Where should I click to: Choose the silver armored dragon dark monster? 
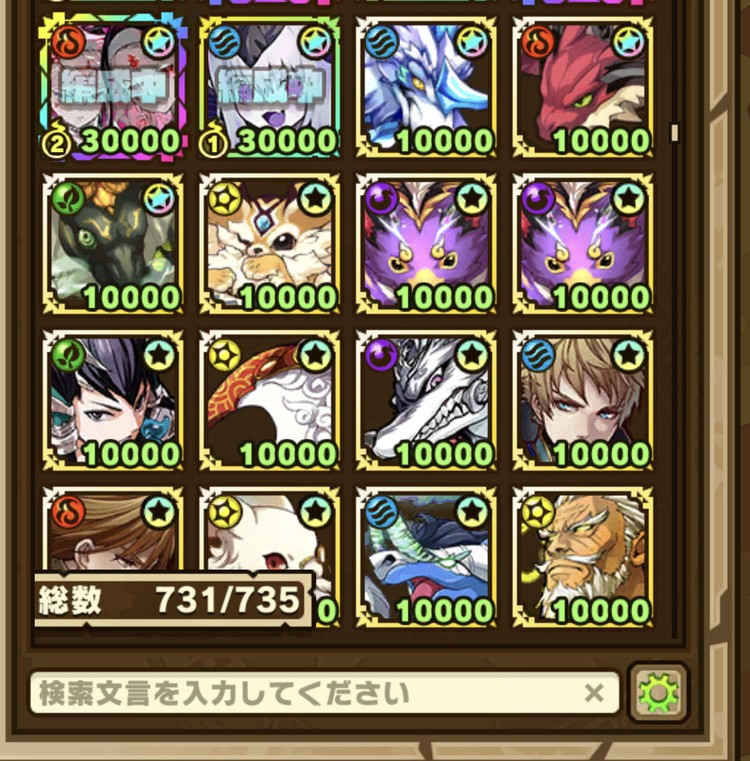[x=426, y=400]
